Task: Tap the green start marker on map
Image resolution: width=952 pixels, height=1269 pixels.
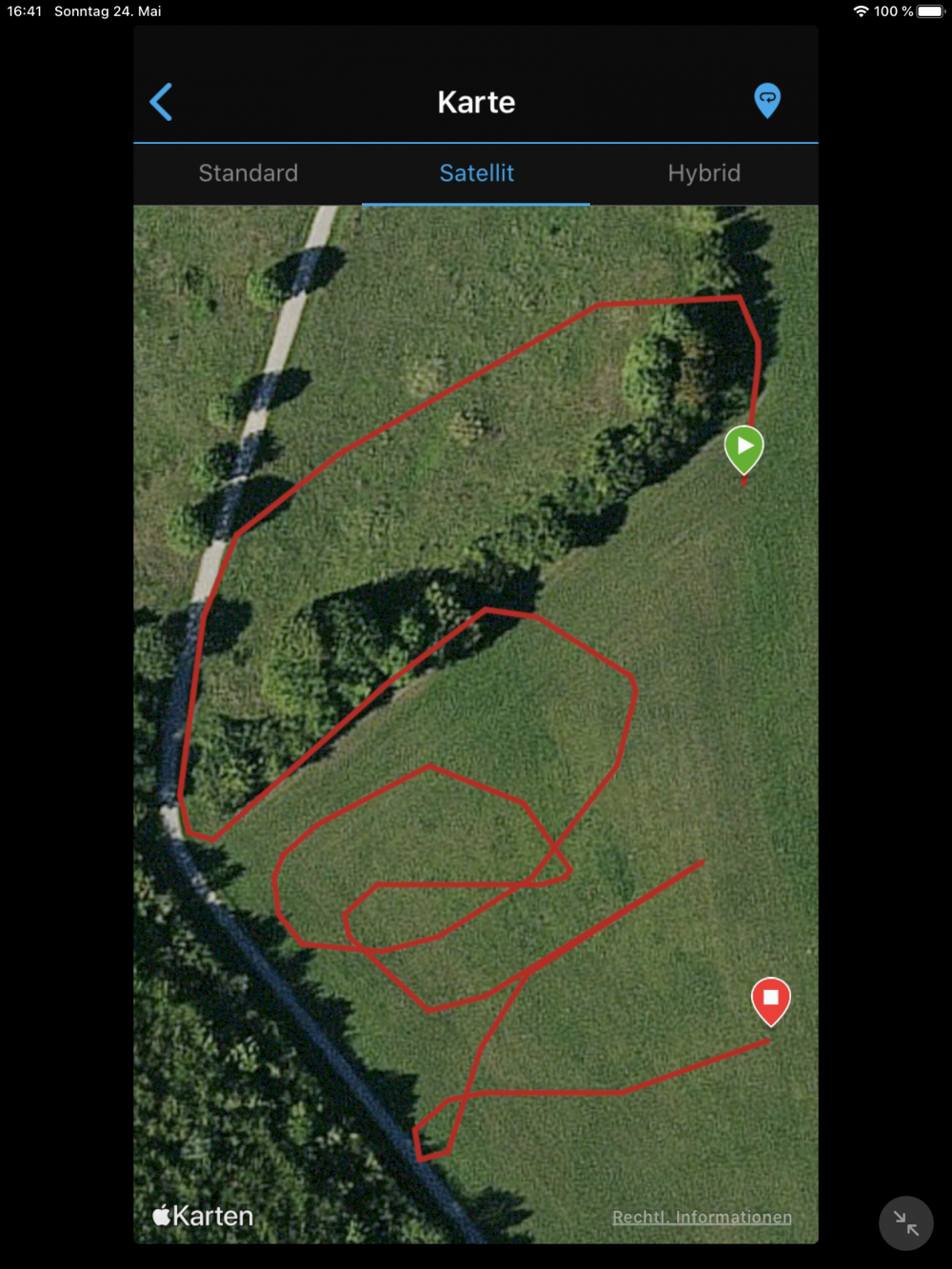Action: (x=744, y=447)
